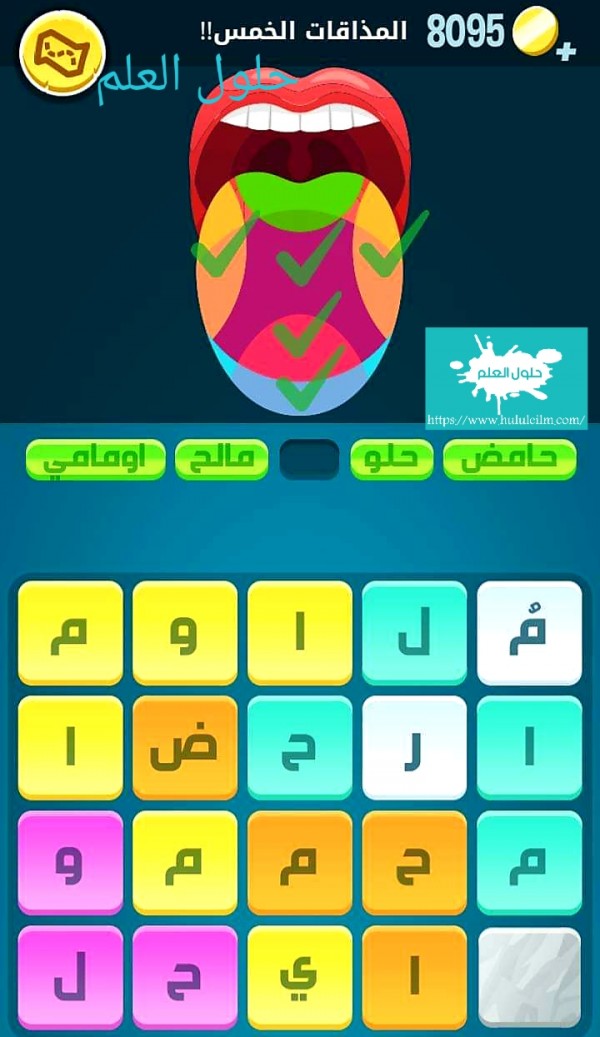Choose the teal ح letter tile
This screenshot has width=600, height=1037.
coord(300,747)
